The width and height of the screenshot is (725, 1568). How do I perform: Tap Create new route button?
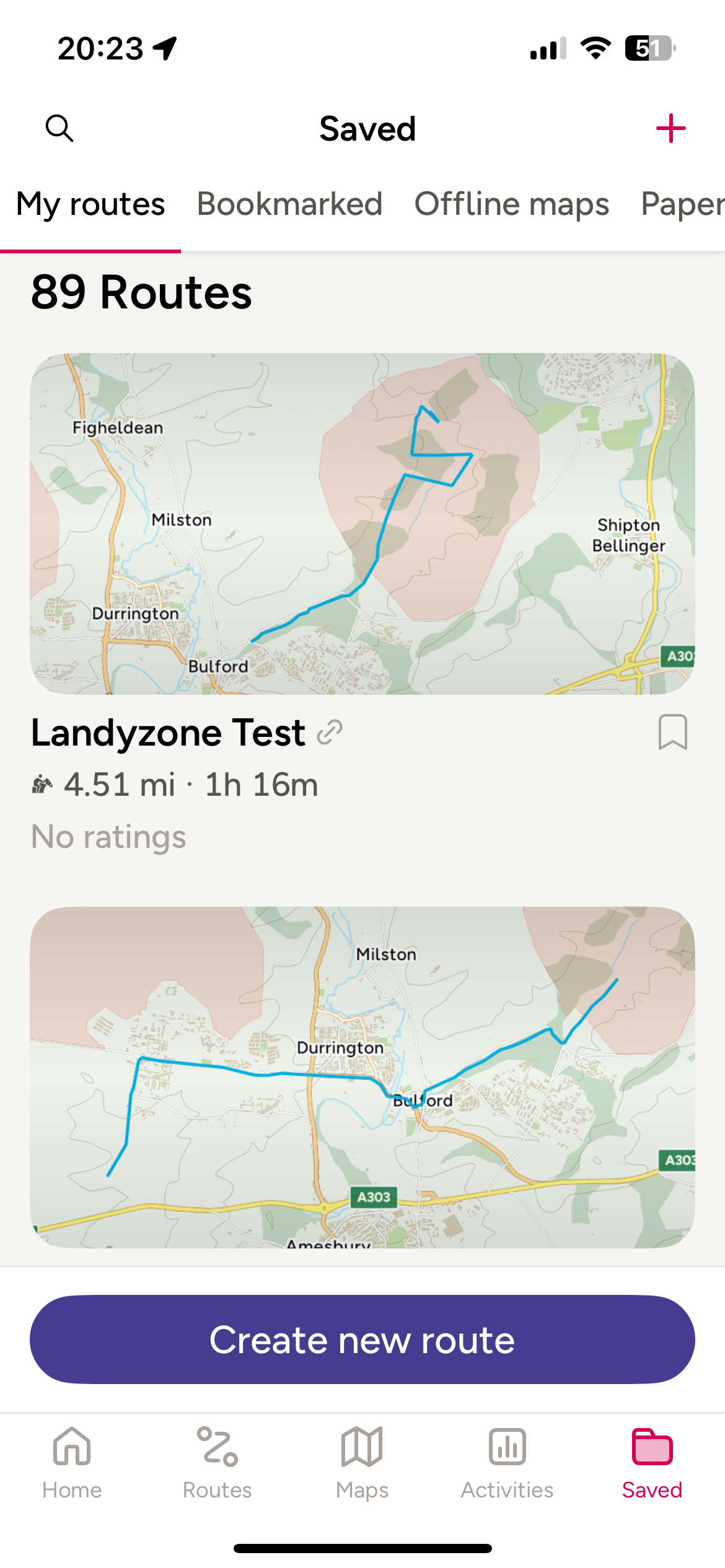coord(362,1339)
